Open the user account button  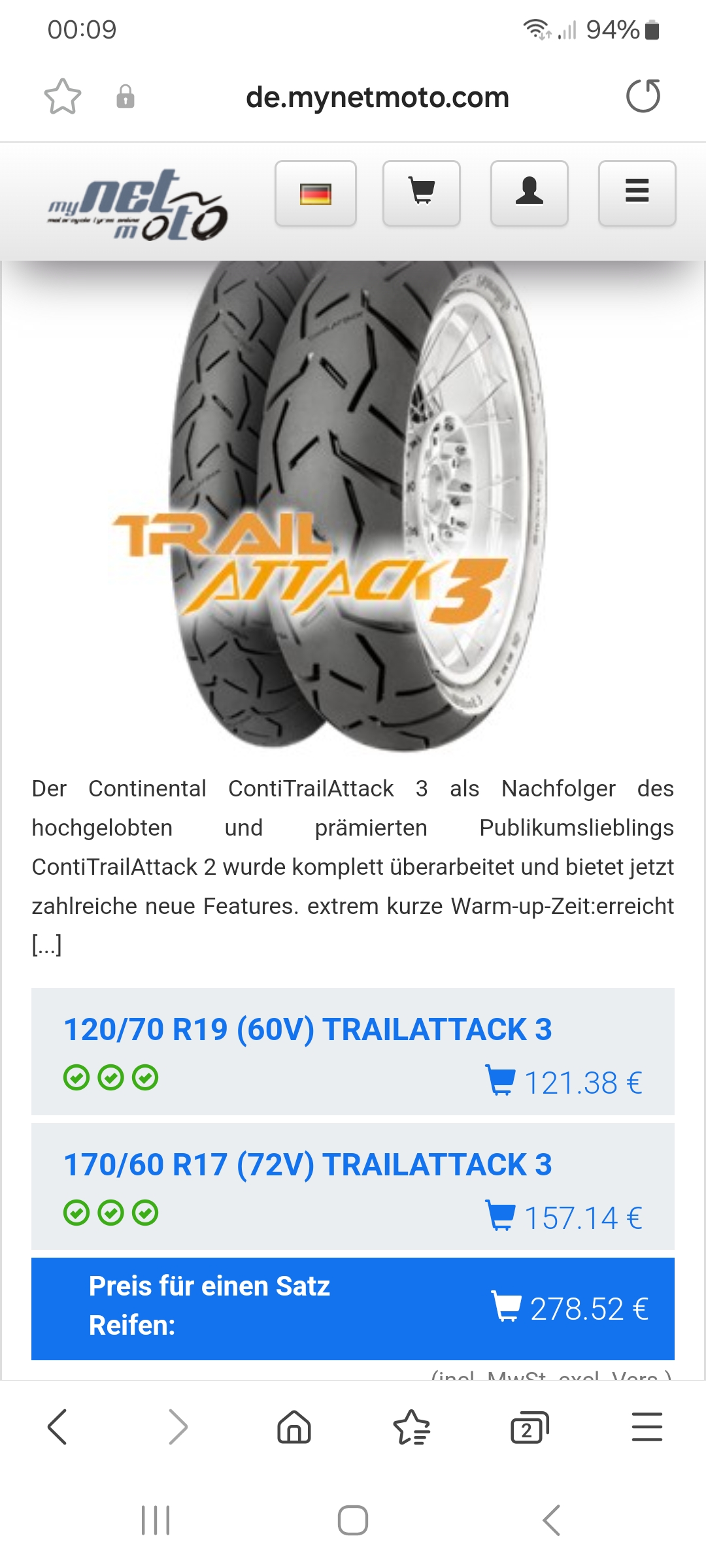pos(529,193)
